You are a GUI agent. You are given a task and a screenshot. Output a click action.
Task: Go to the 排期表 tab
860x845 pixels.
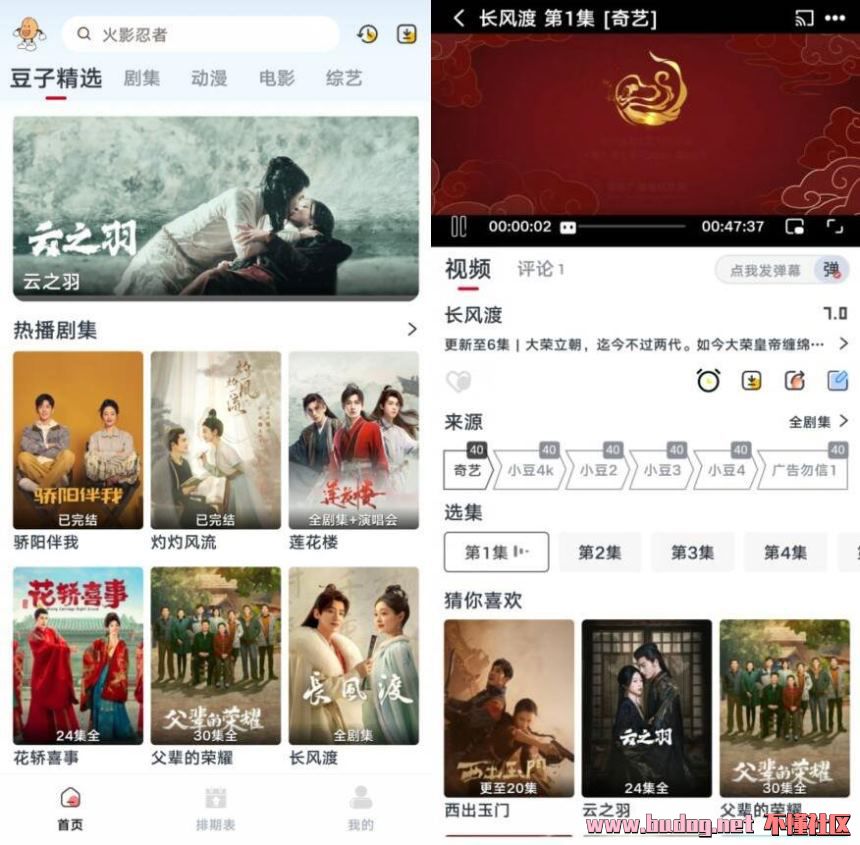click(x=215, y=808)
